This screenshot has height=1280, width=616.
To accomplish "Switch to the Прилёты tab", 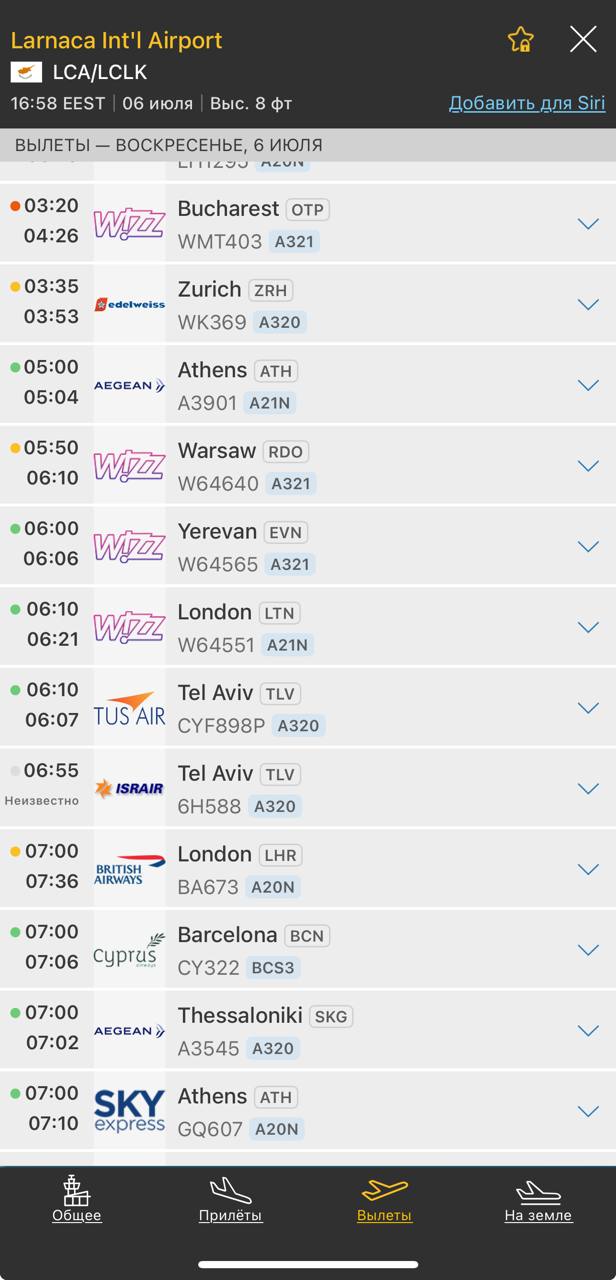I will click(230, 1199).
